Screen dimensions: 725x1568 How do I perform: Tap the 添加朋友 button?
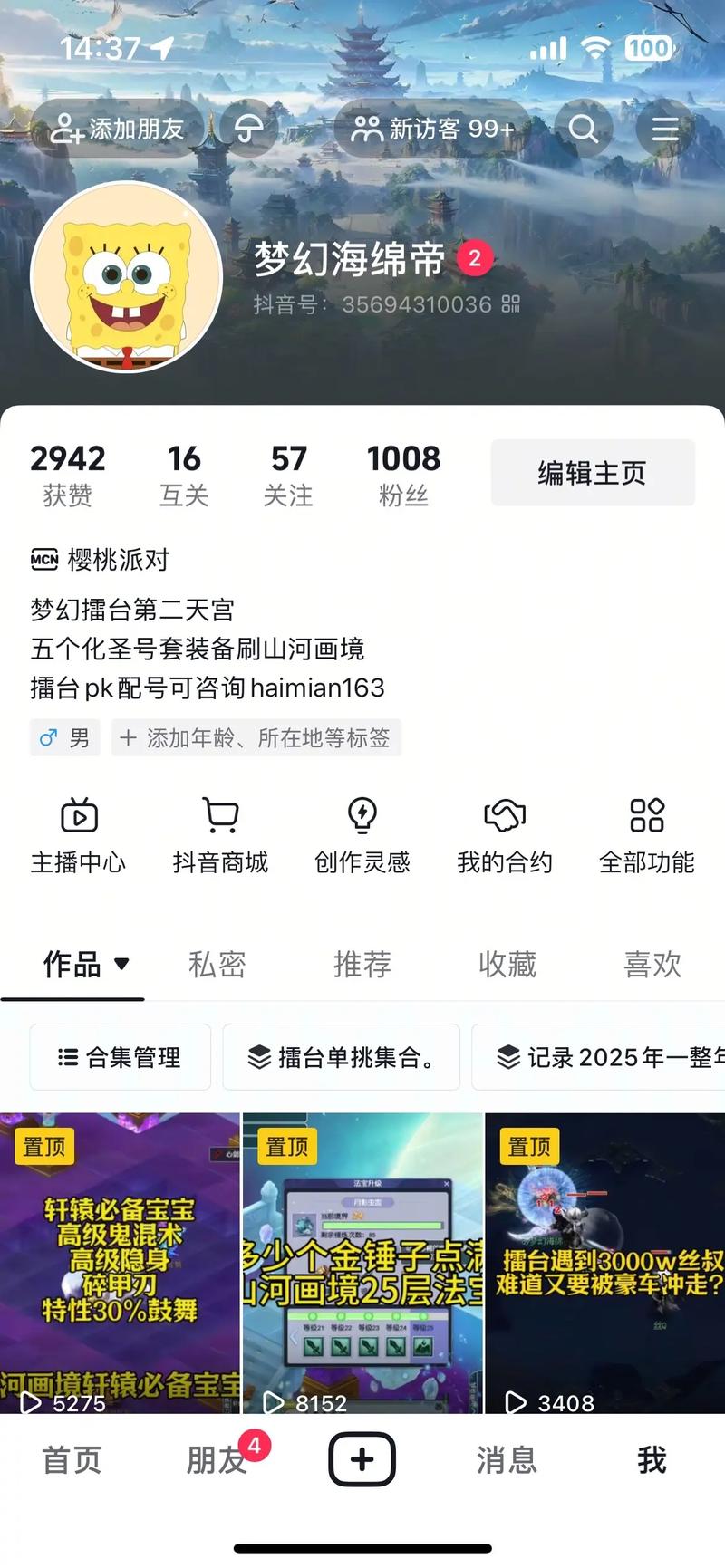118,130
